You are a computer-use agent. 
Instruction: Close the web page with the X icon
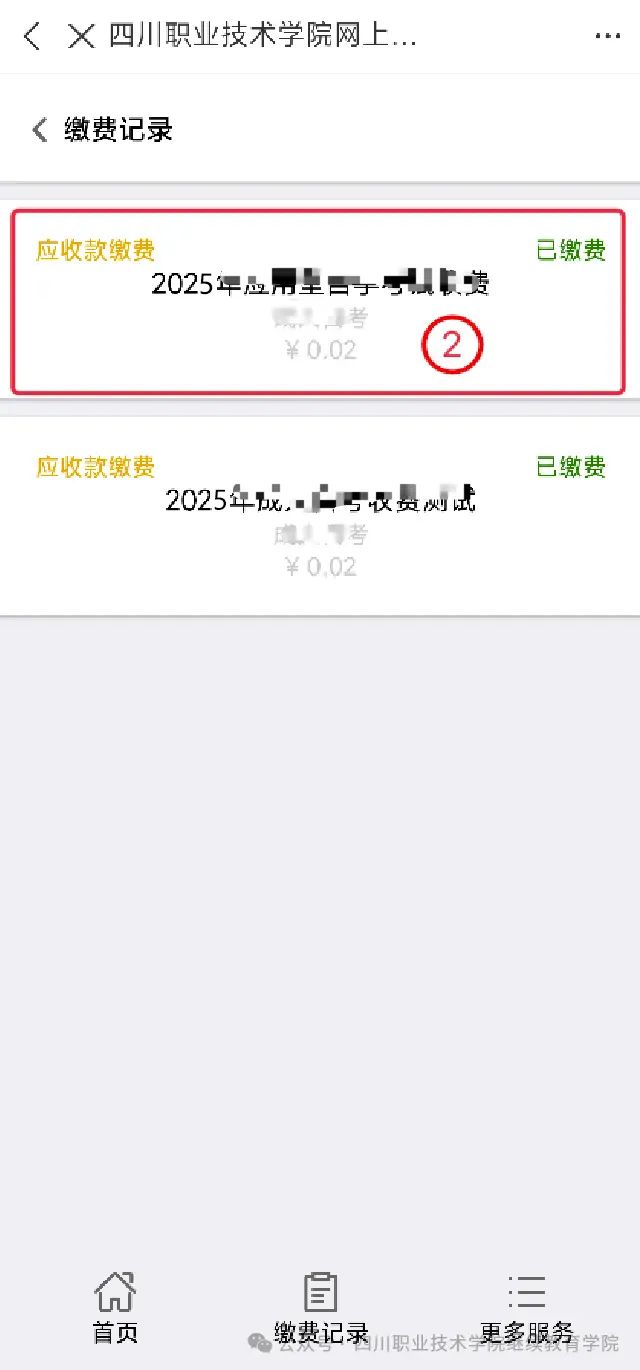click(x=81, y=37)
